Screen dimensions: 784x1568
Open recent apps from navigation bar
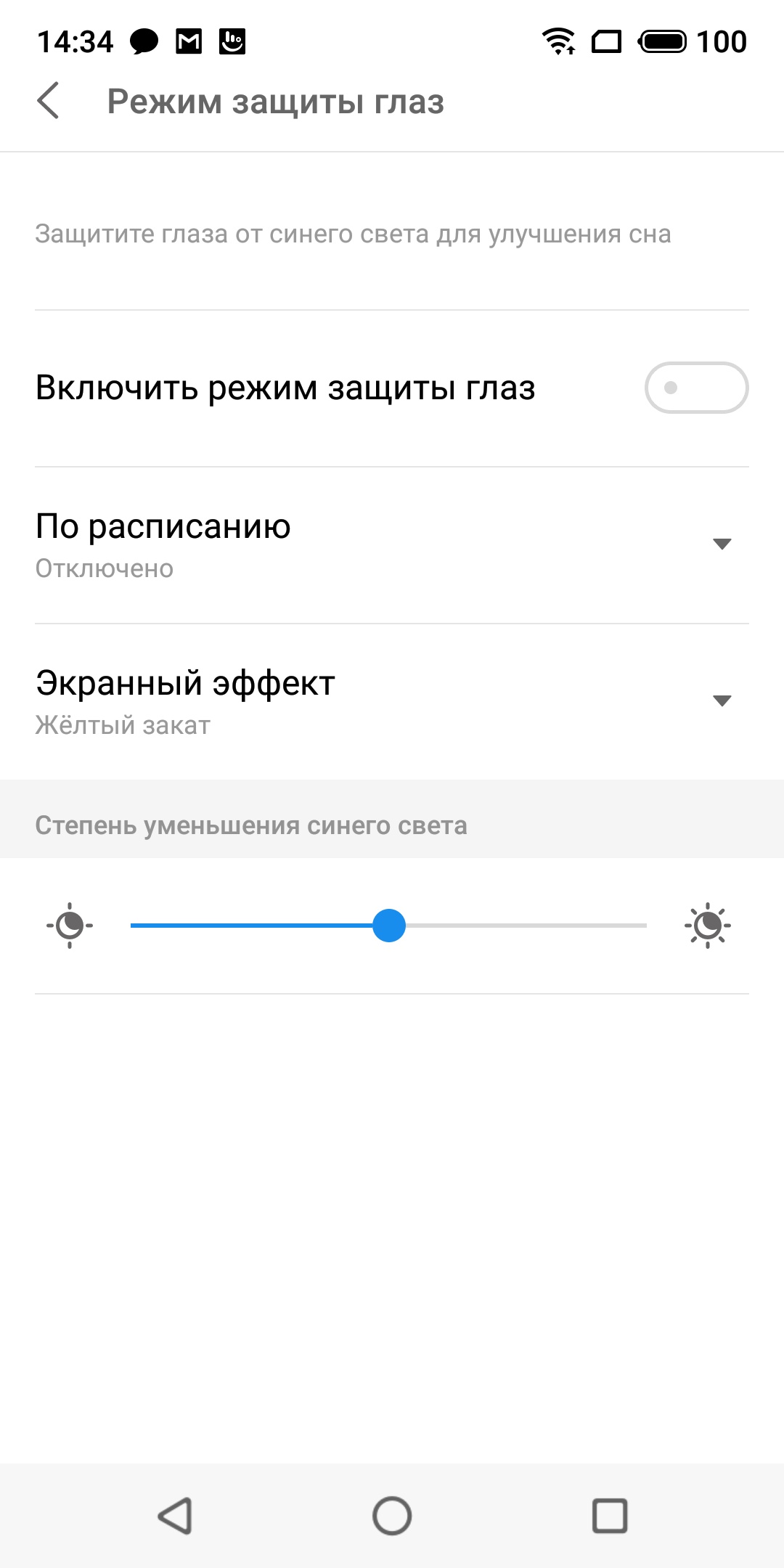610,1516
